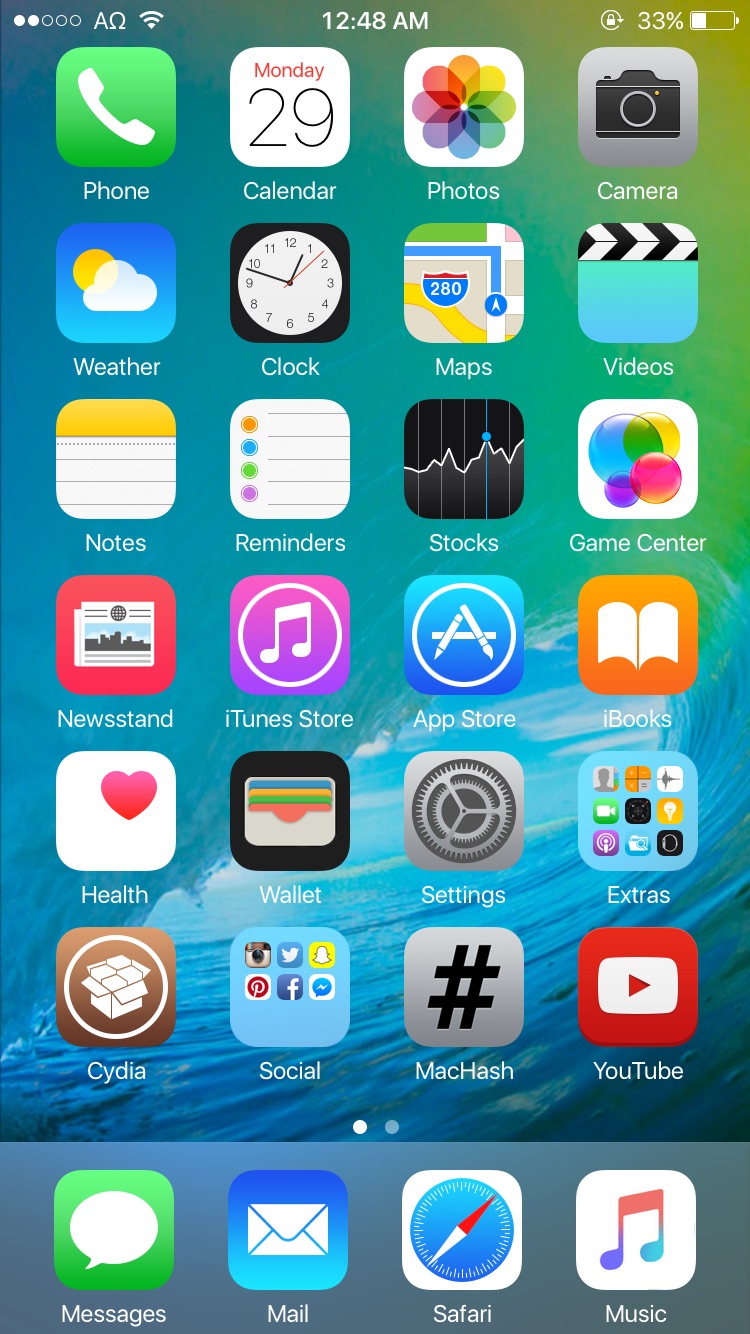Open the Extras folder
The image size is (750, 1334).
[x=637, y=811]
